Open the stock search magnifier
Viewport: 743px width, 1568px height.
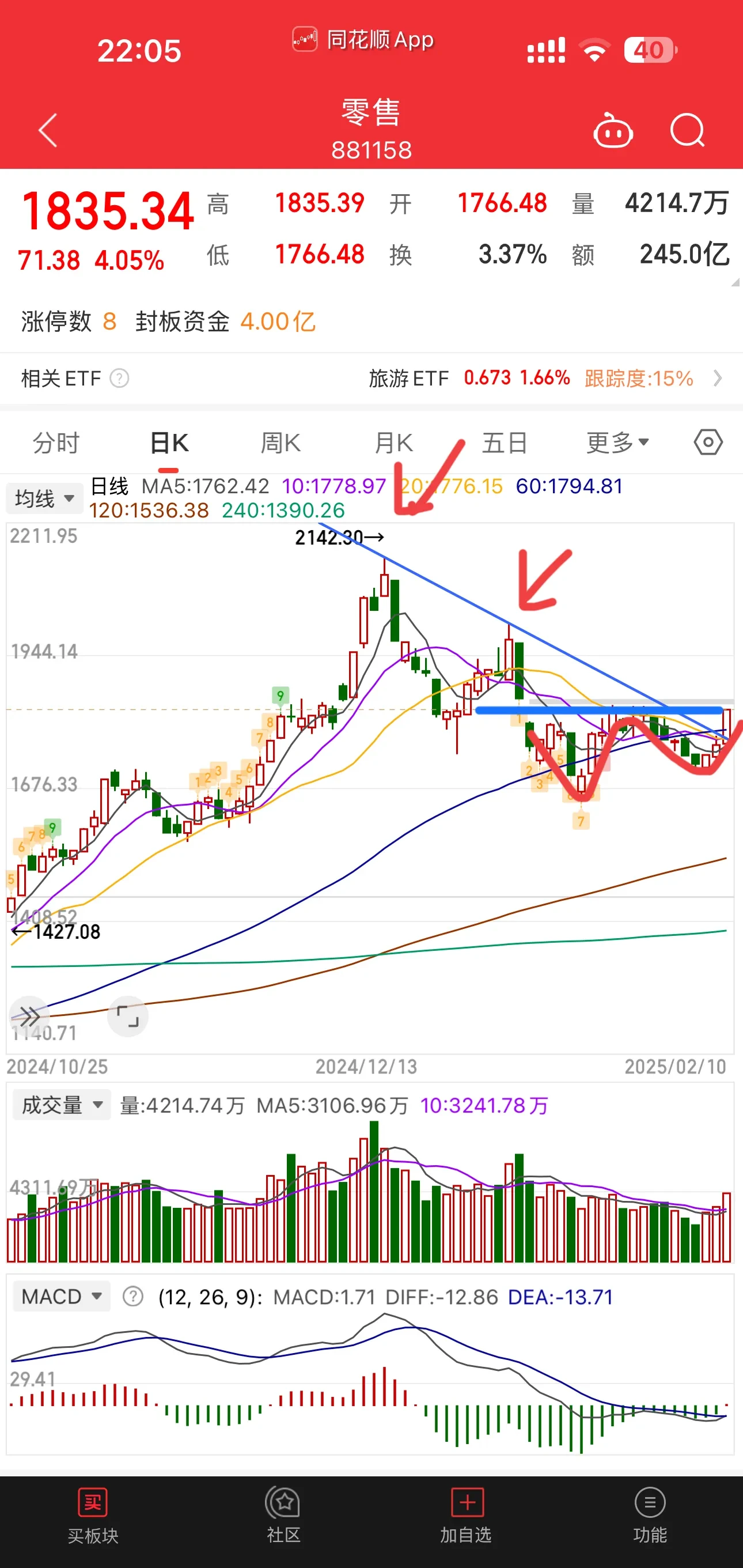coord(687,130)
